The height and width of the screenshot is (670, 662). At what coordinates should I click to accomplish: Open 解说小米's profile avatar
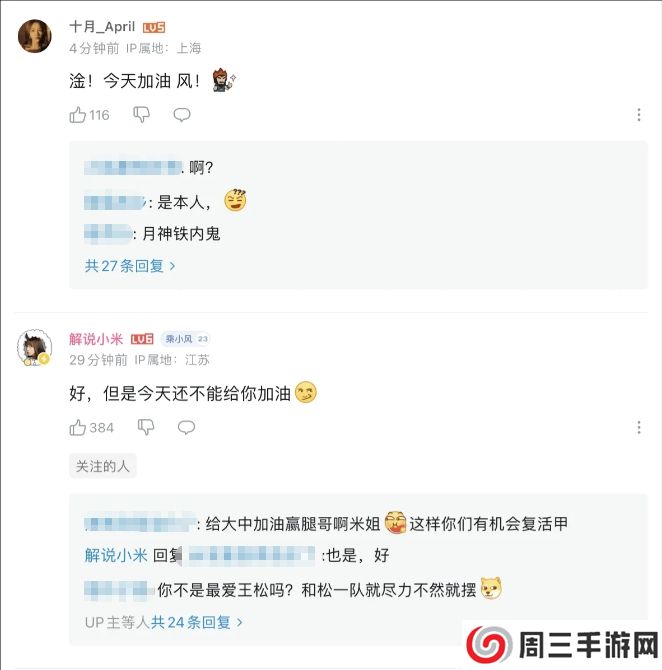pyautogui.click(x=36, y=348)
